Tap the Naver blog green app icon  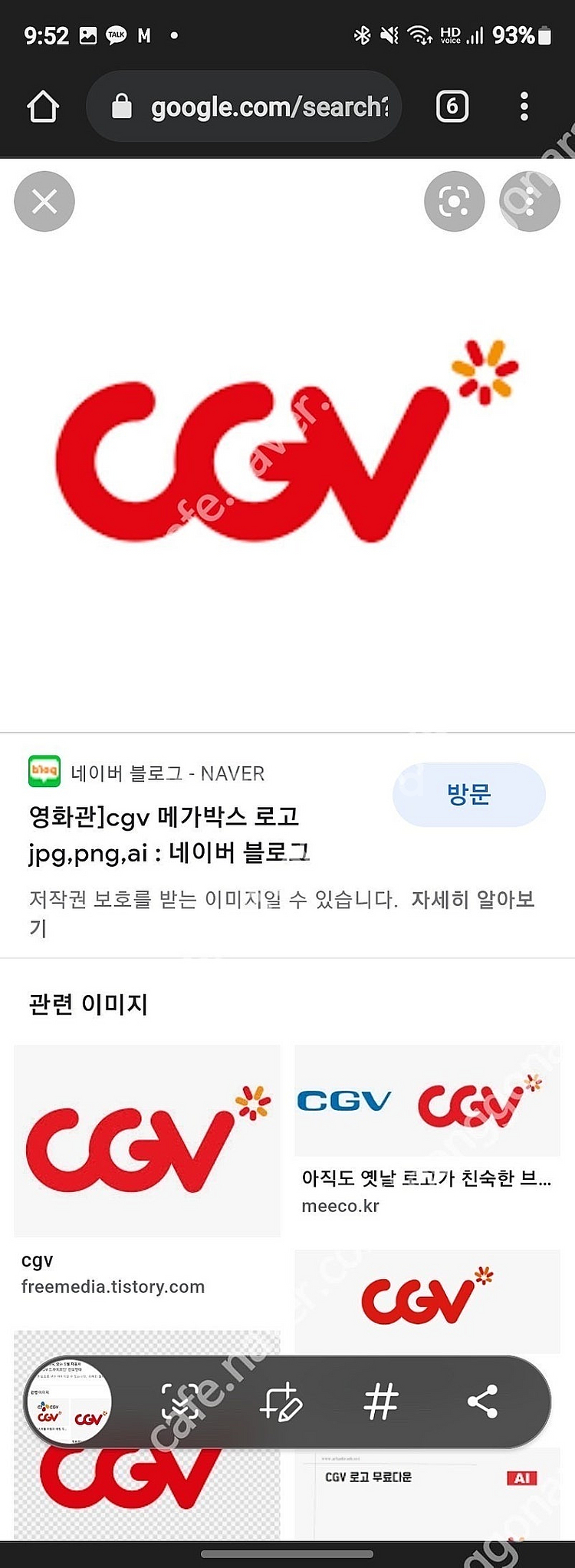(44, 774)
